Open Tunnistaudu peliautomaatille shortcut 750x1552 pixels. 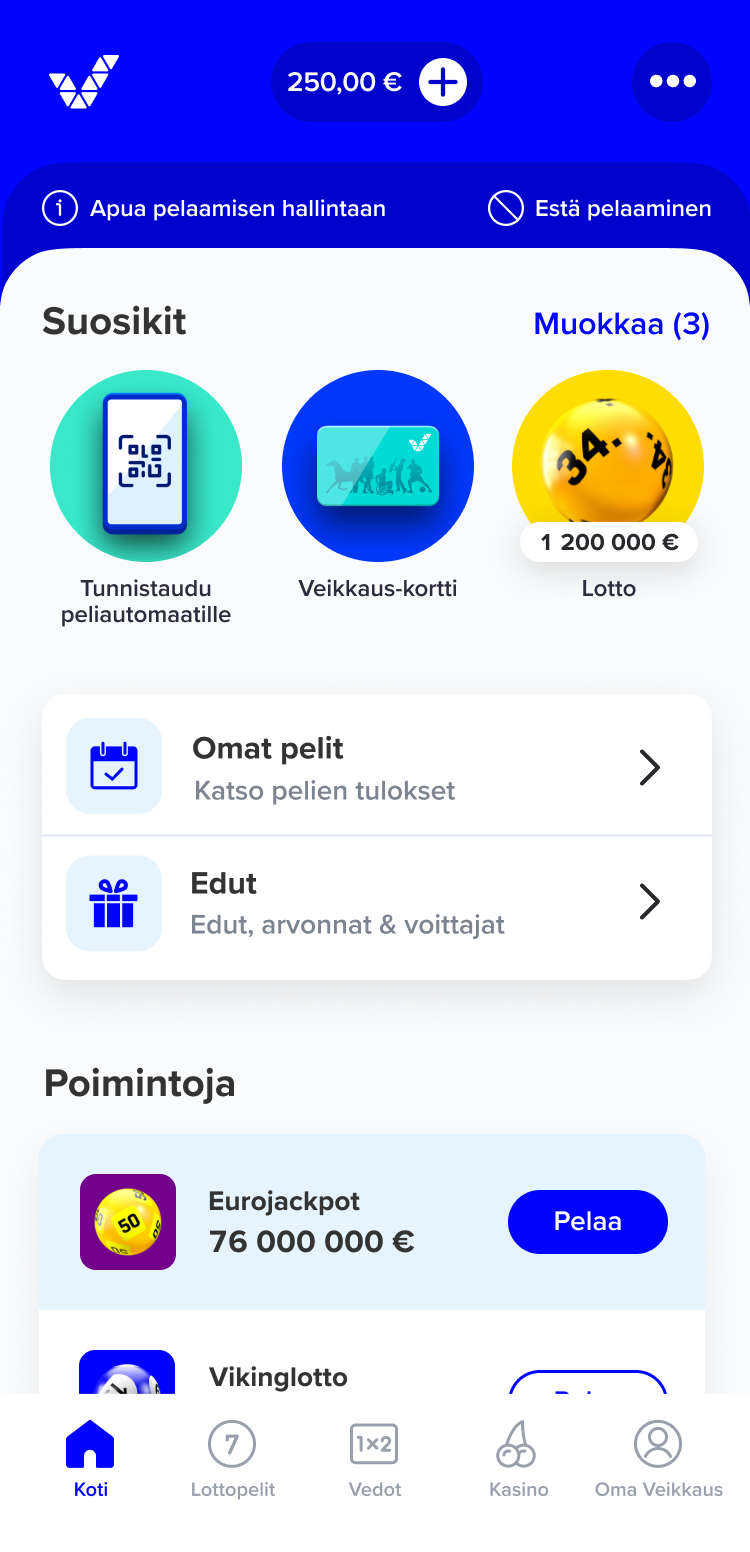click(x=146, y=466)
